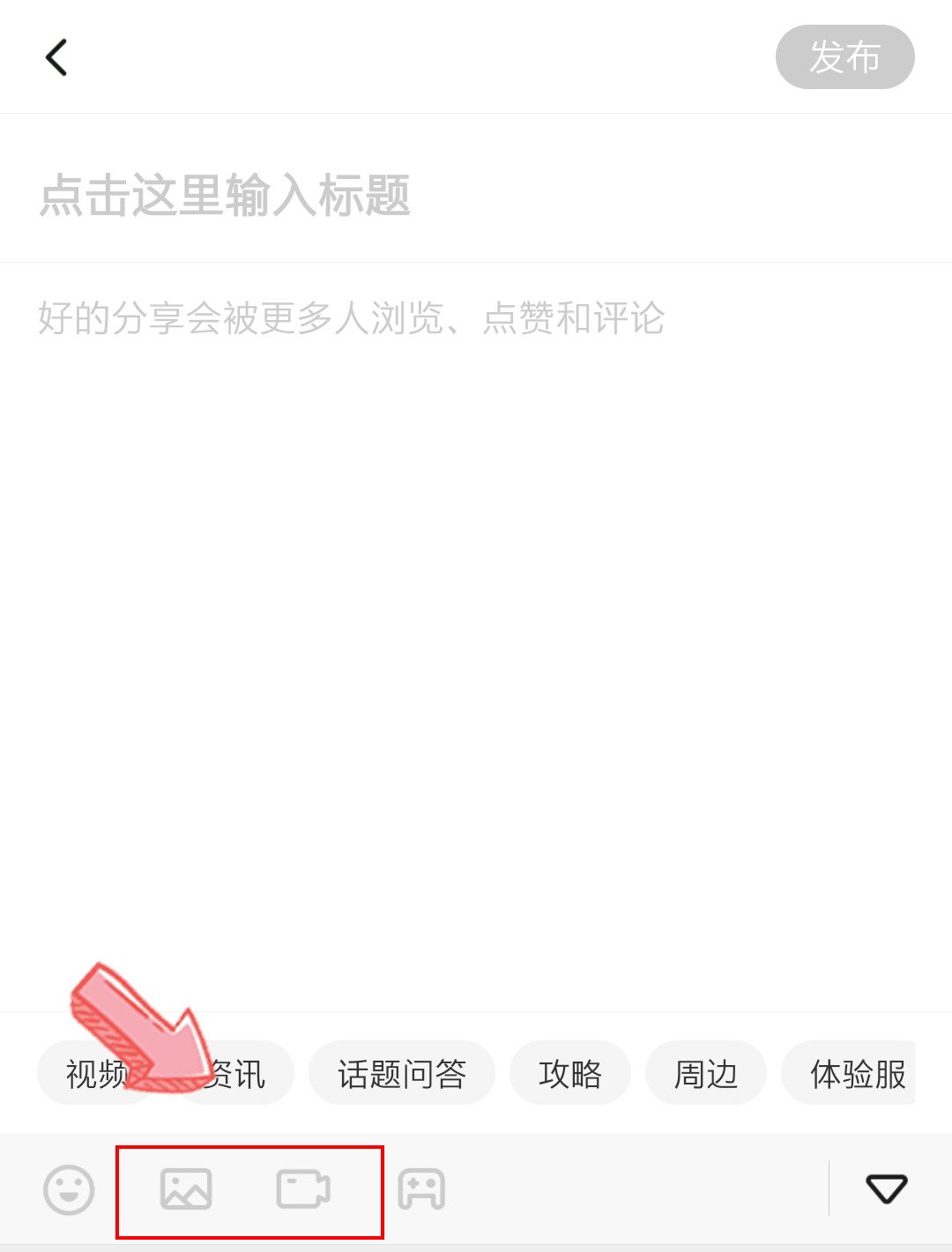
Task: Add a video with the camera icon
Action: 303,1189
